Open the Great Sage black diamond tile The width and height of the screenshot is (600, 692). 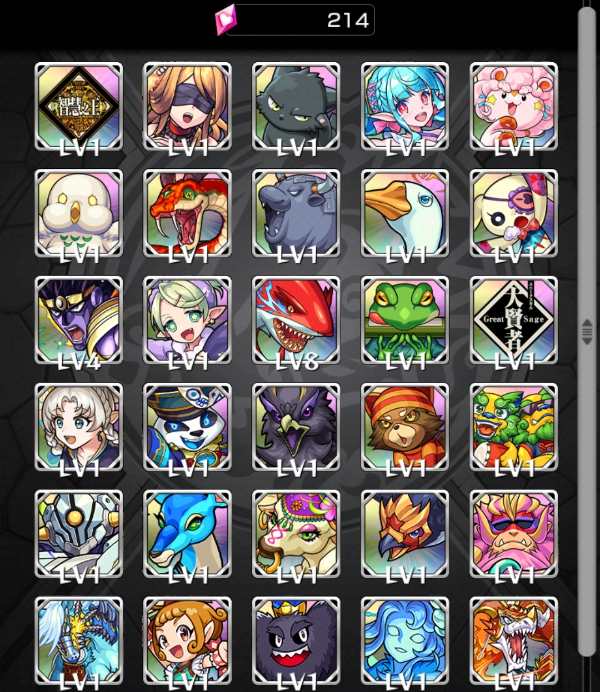[x=514, y=321]
